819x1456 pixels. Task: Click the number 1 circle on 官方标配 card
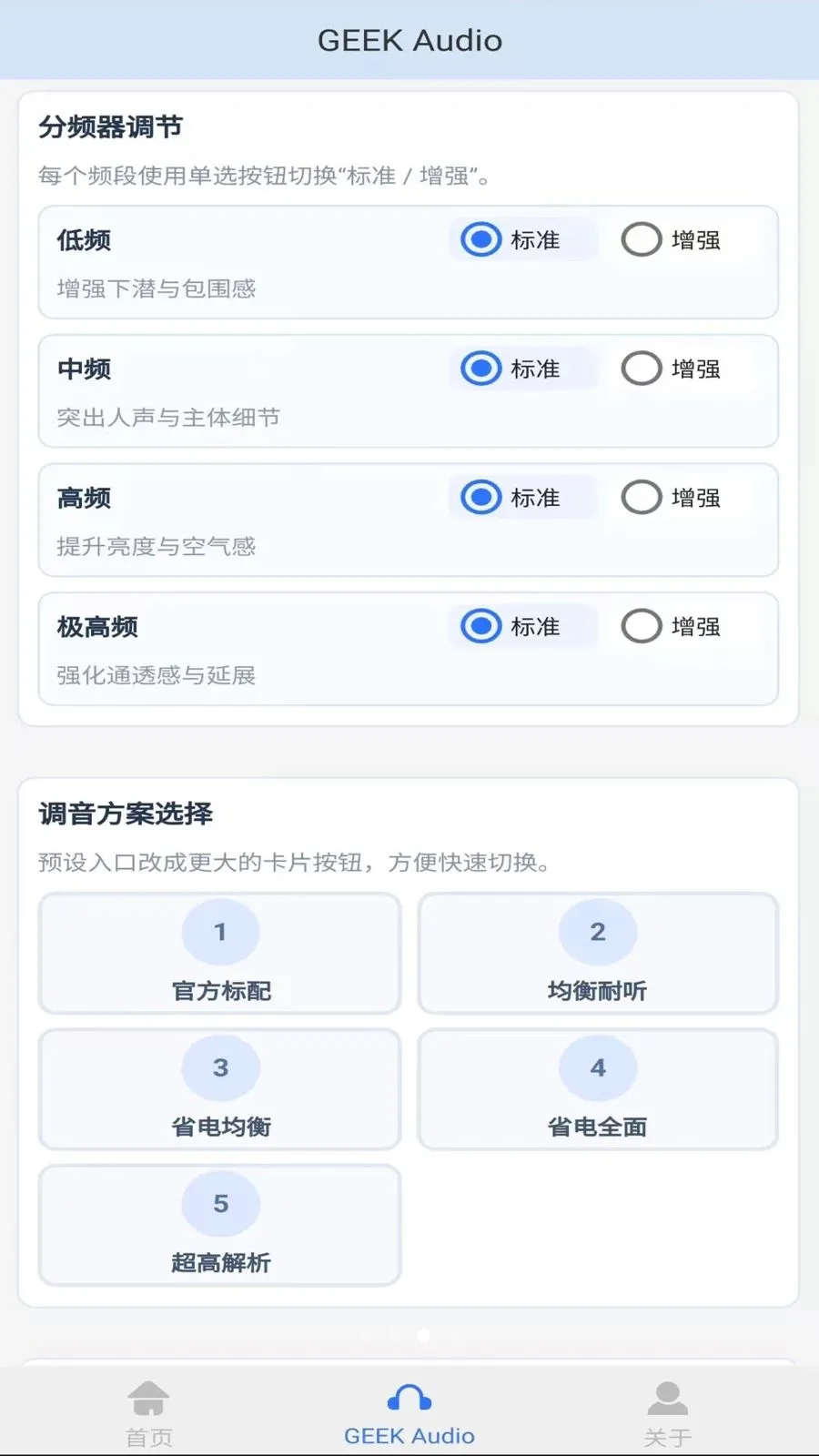tap(219, 931)
